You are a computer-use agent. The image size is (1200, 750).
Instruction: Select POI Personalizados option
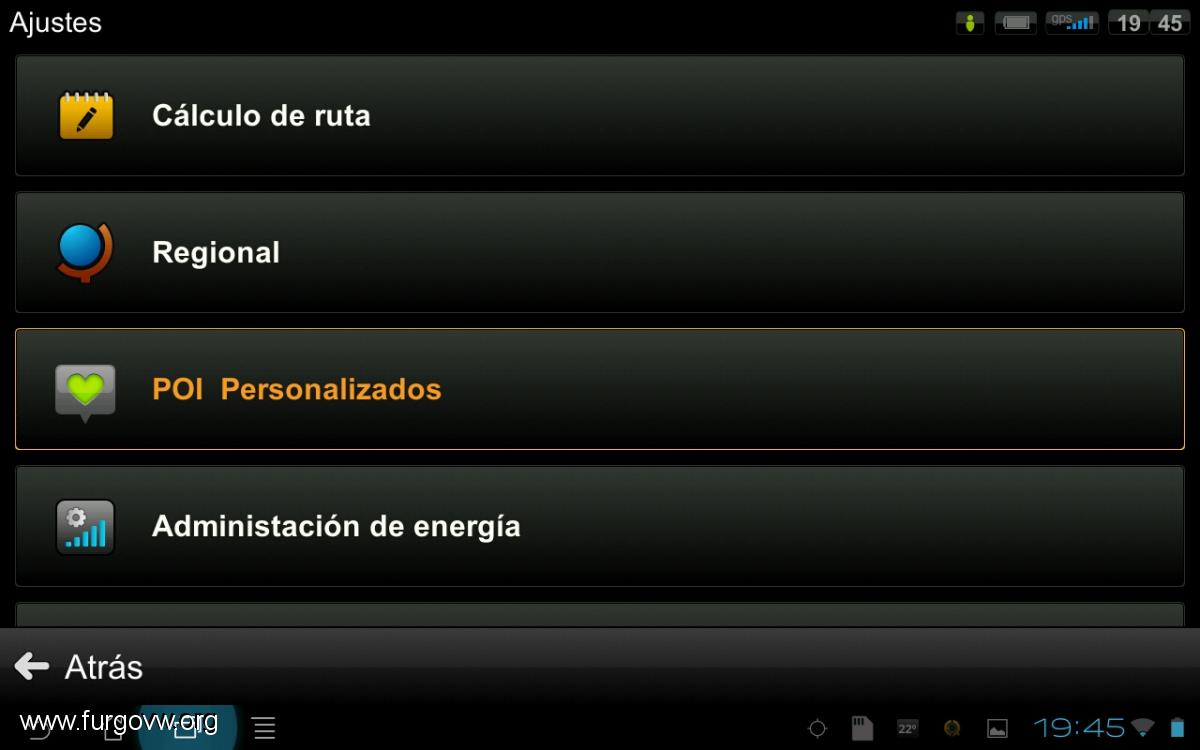(600, 389)
